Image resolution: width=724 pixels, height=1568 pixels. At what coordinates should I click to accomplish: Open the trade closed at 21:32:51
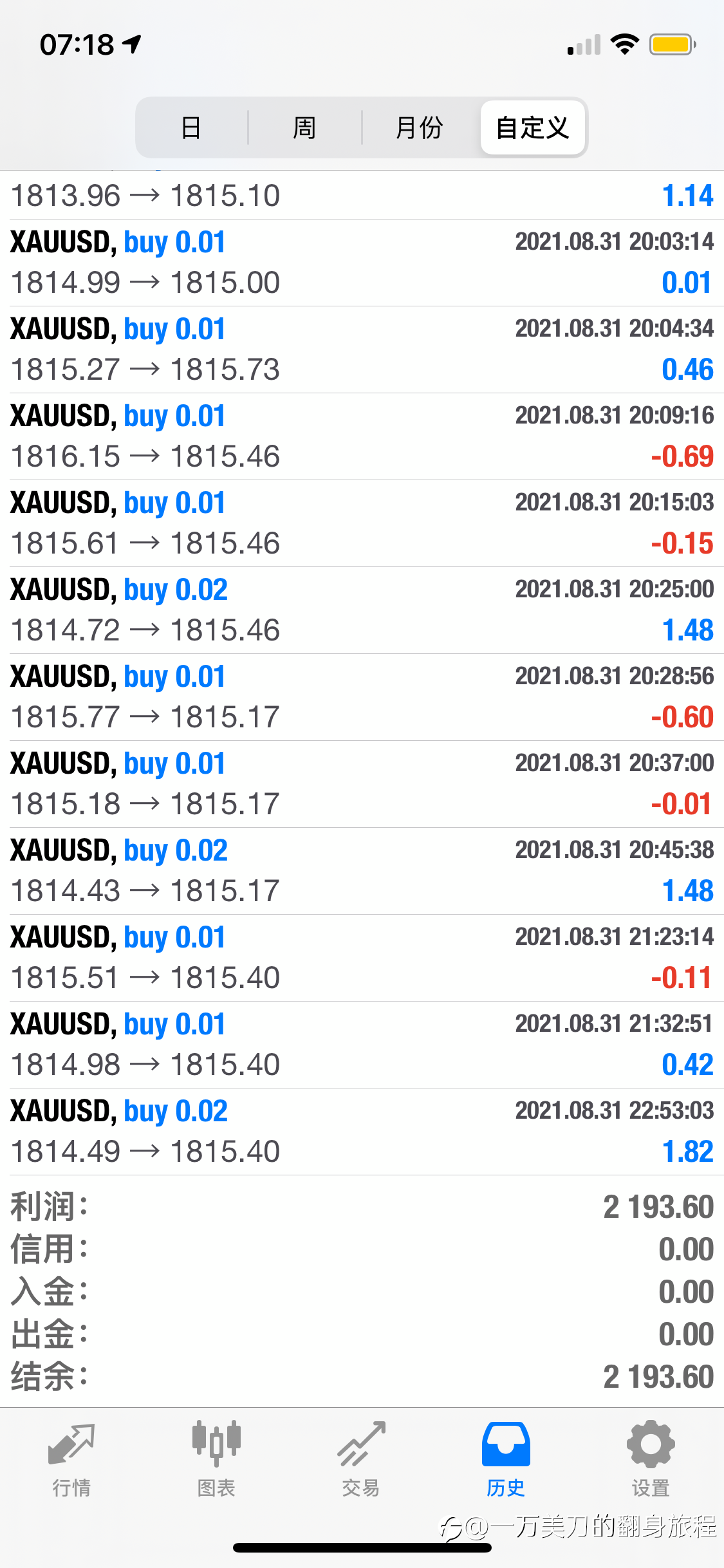pyautogui.click(x=362, y=1045)
